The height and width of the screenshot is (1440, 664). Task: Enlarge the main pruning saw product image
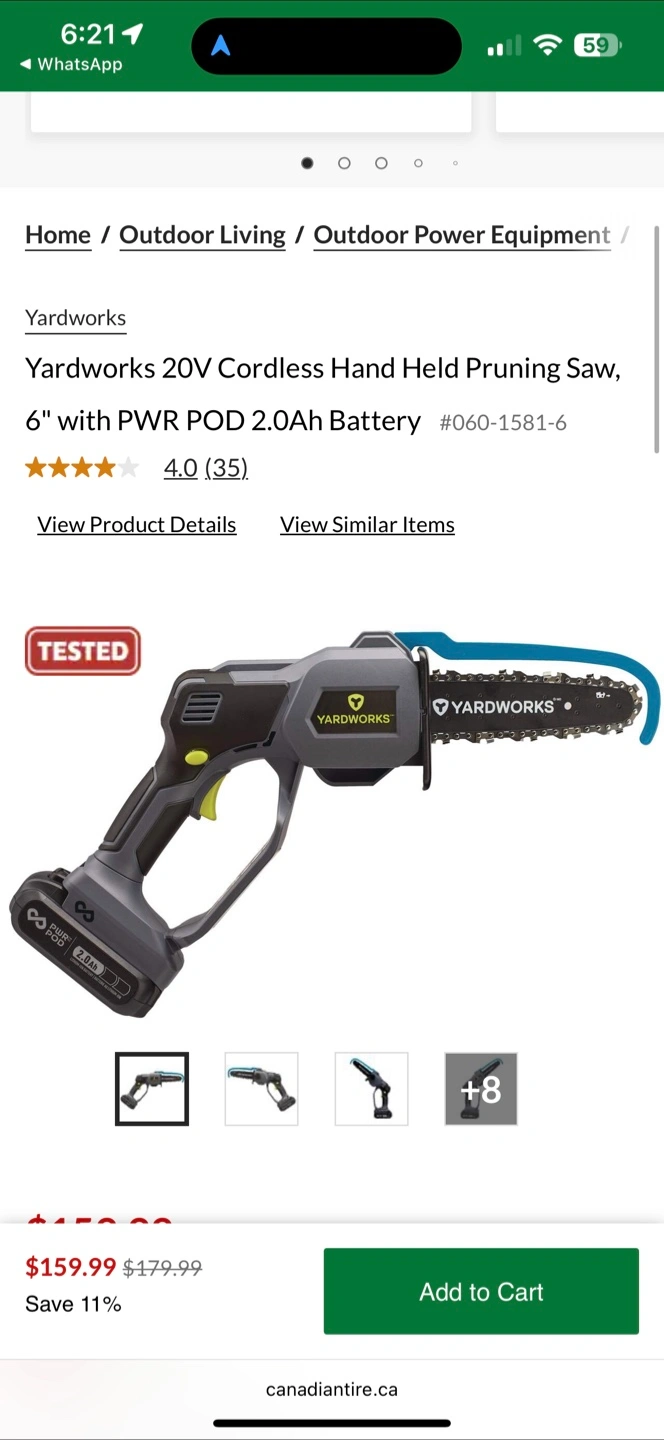tap(335, 820)
